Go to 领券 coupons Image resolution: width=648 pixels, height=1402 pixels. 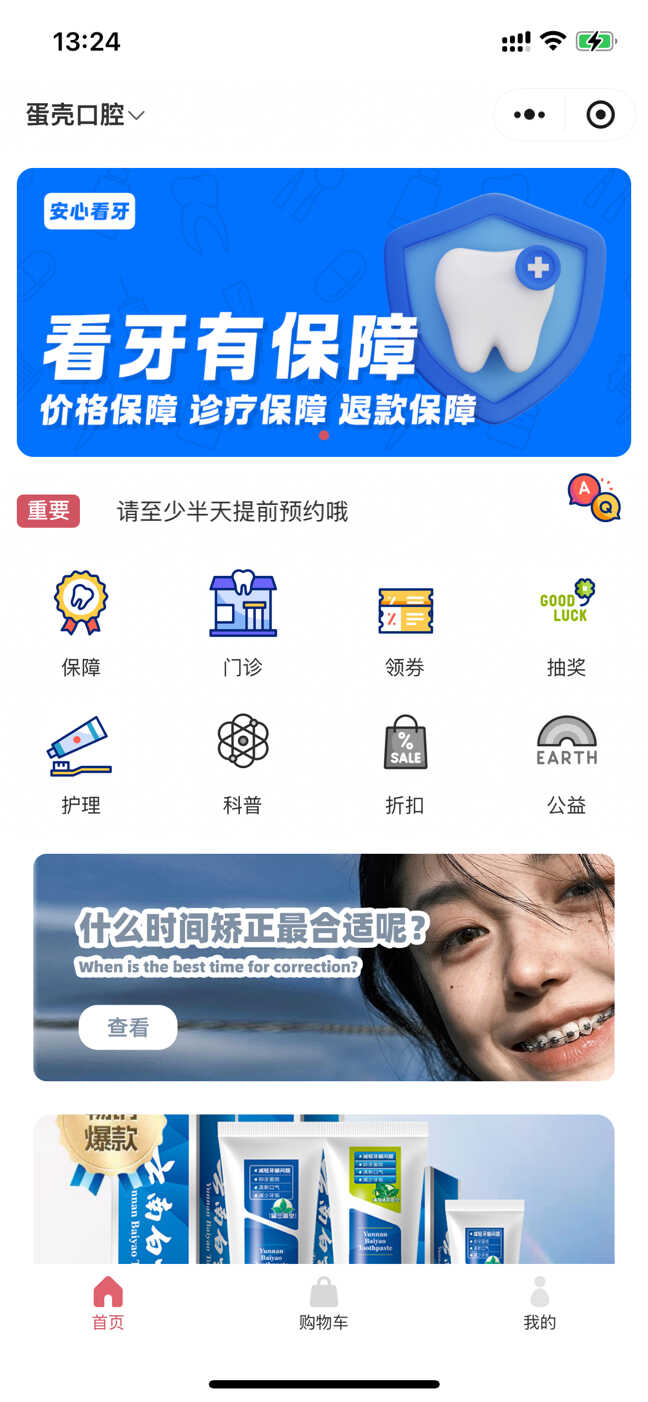405,624
